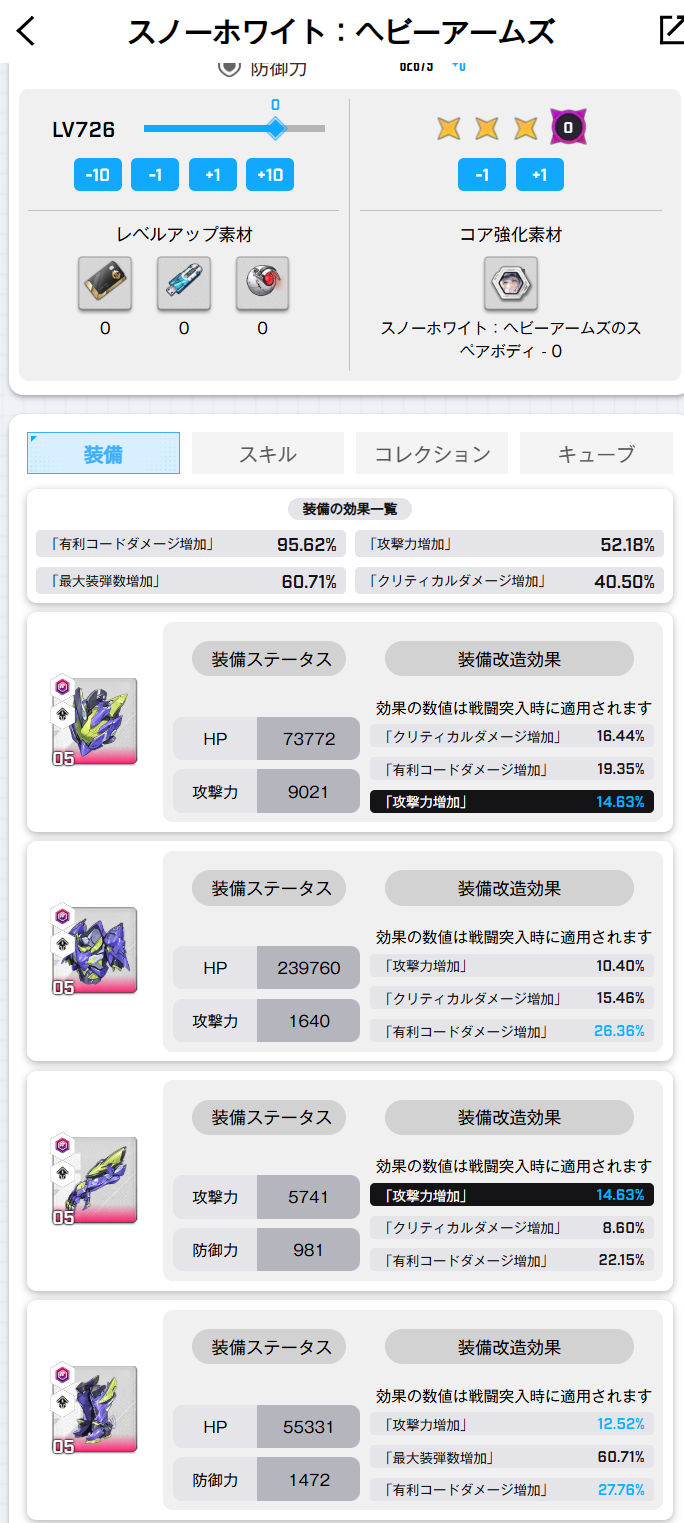Select the 装備 tab
The image size is (684, 1523).
103,454
